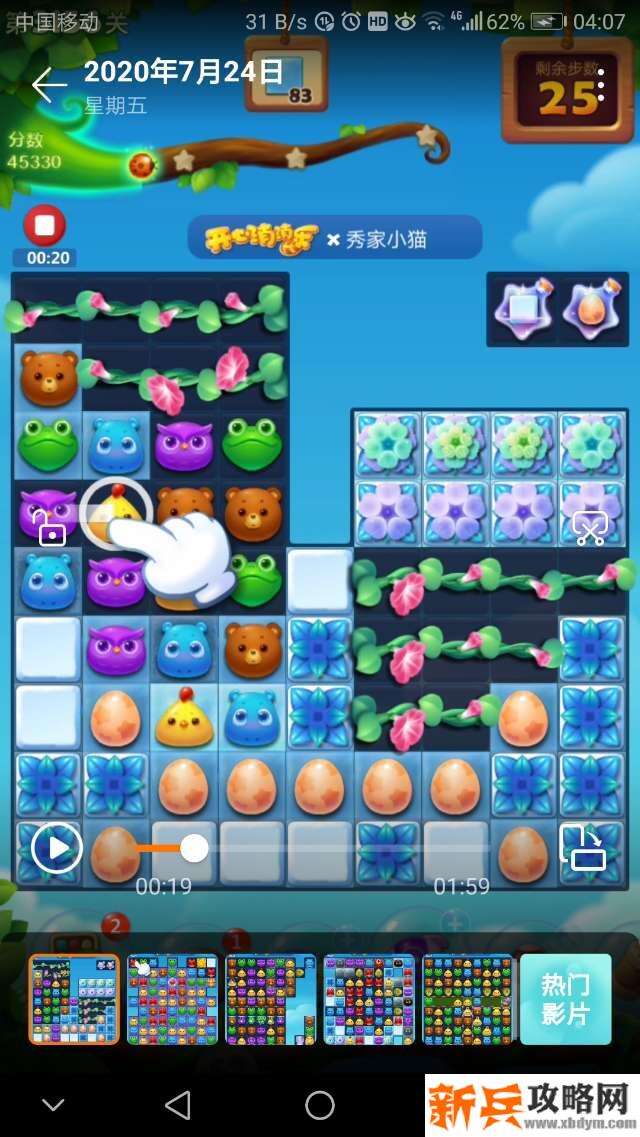Tap the video seek bar handle

[194, 848]
